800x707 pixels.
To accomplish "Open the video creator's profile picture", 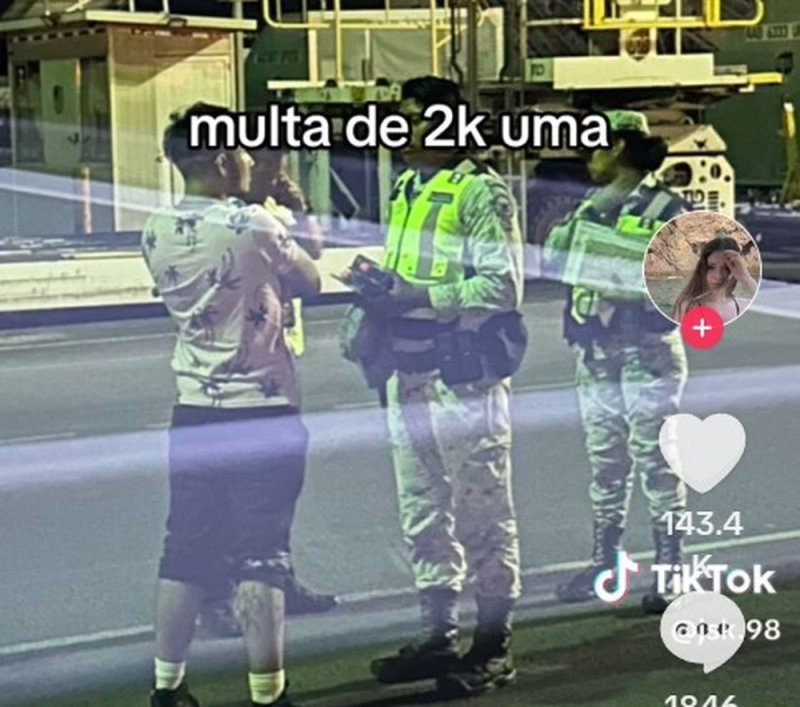I will 702,266.
